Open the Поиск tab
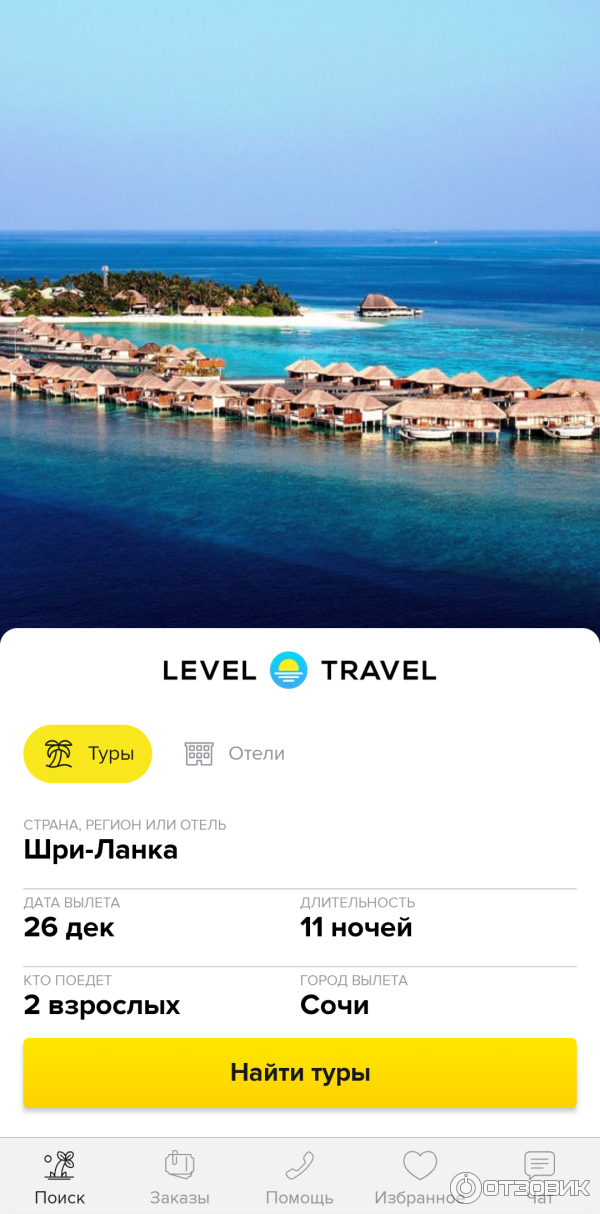Image resolution: width=600 pixels, height=1214 pixels. tap(60, 1177)
